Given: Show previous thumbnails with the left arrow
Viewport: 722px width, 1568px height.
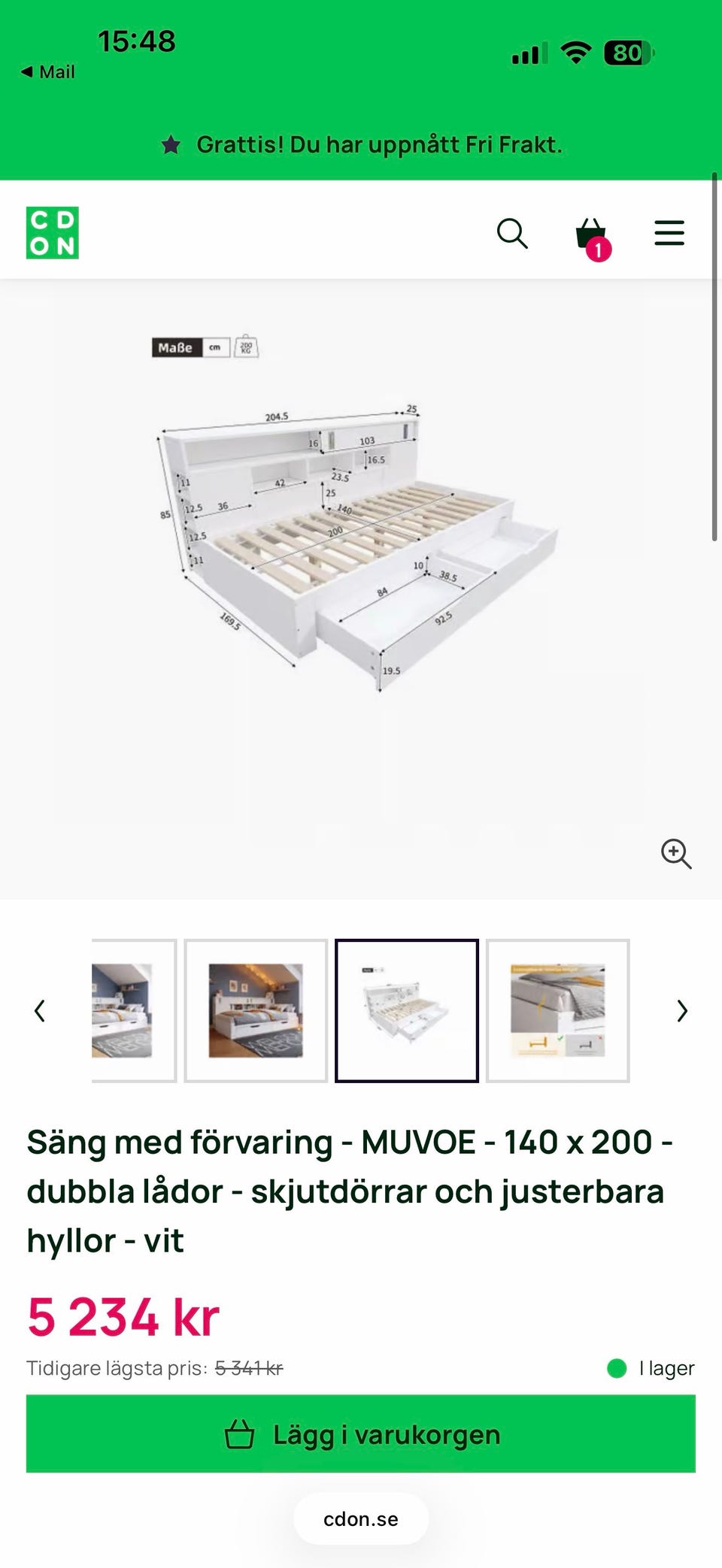Looking at the screenshot, I should [40, 1011].
